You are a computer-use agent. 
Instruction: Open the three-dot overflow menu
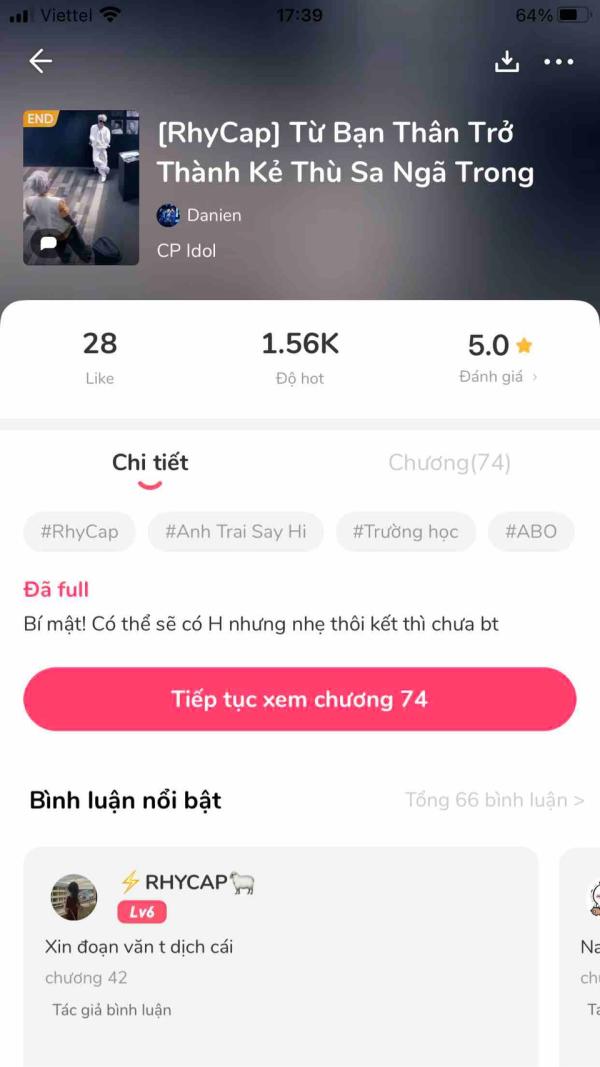pyautogui.click(x=558, y=62)
